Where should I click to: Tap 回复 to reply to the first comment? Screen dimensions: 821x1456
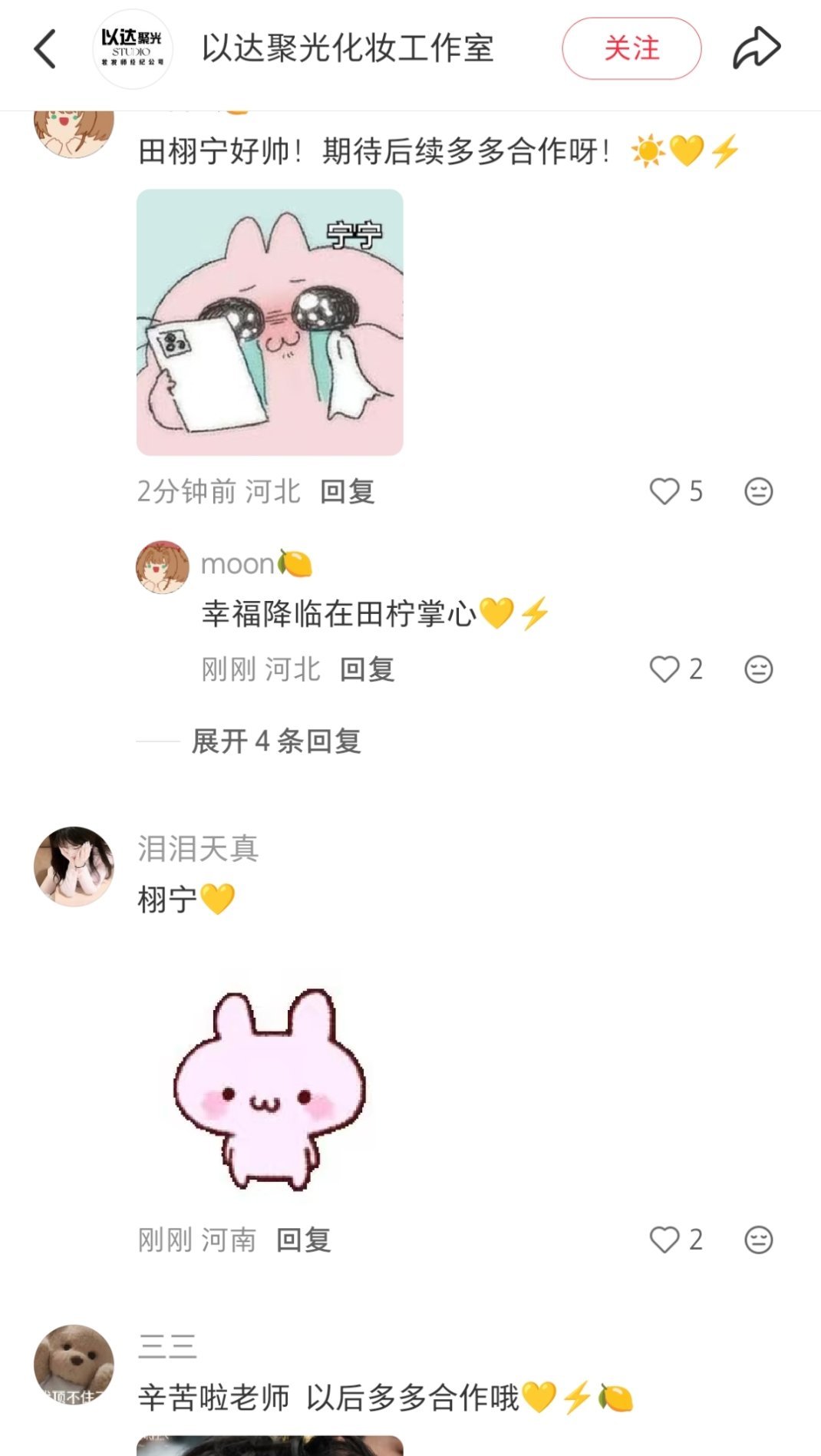pyautogui.click(x=348, y=494)
